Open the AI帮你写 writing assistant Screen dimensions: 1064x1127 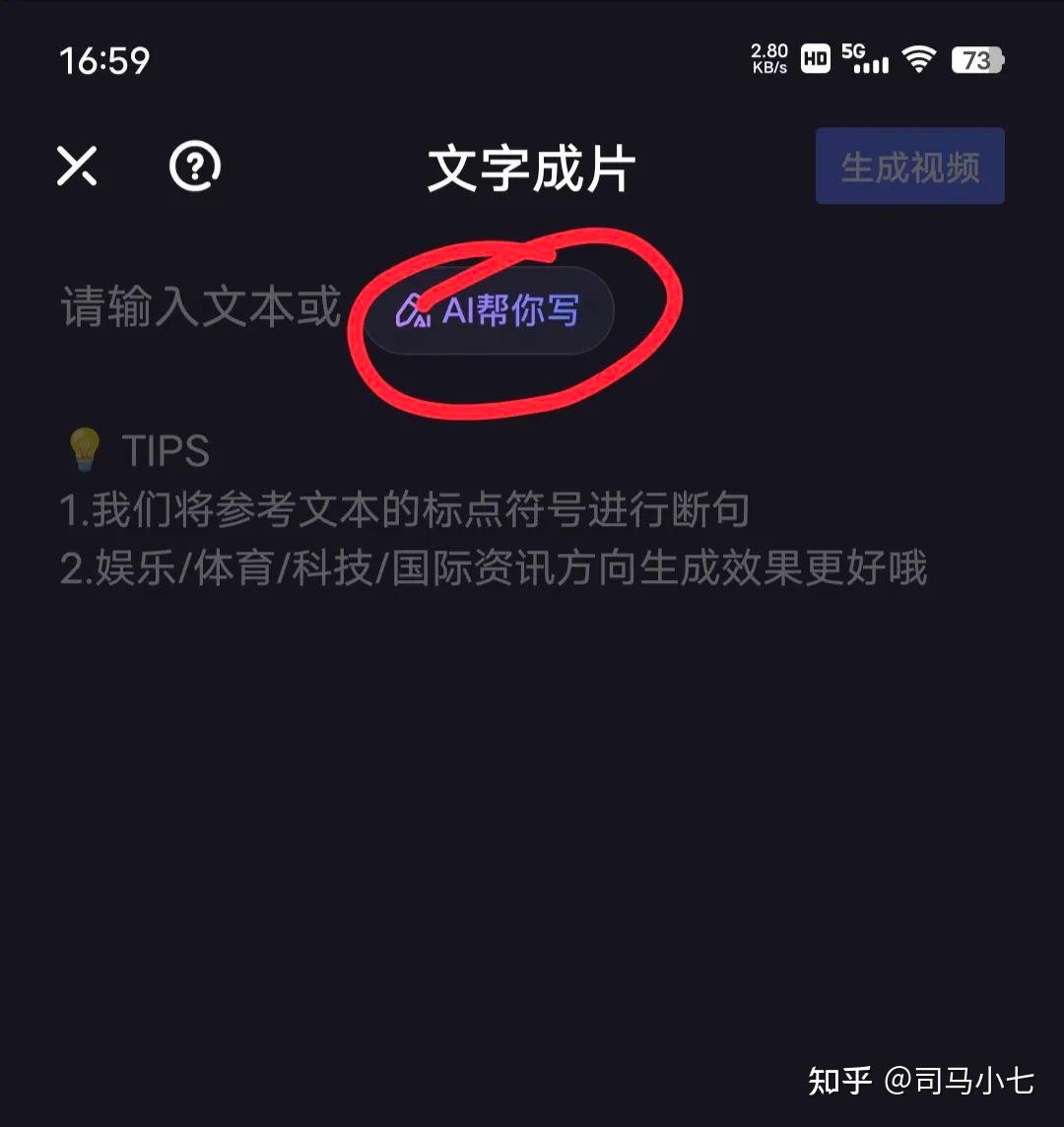point(490,310)
